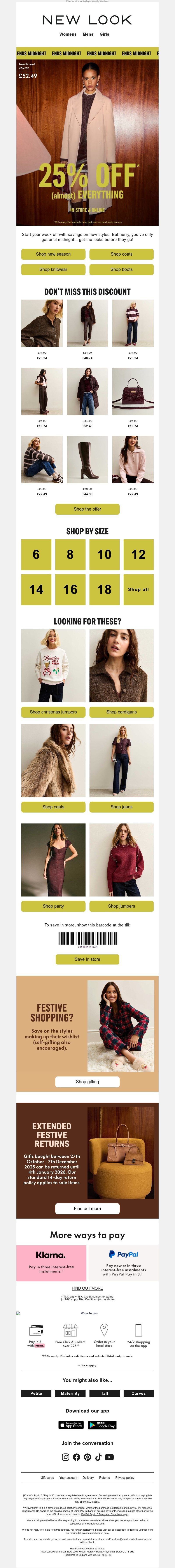Viewport: 175px width, 1568px height.
Task: Open Shop christmas jumpers
Action: click(53, 712)
